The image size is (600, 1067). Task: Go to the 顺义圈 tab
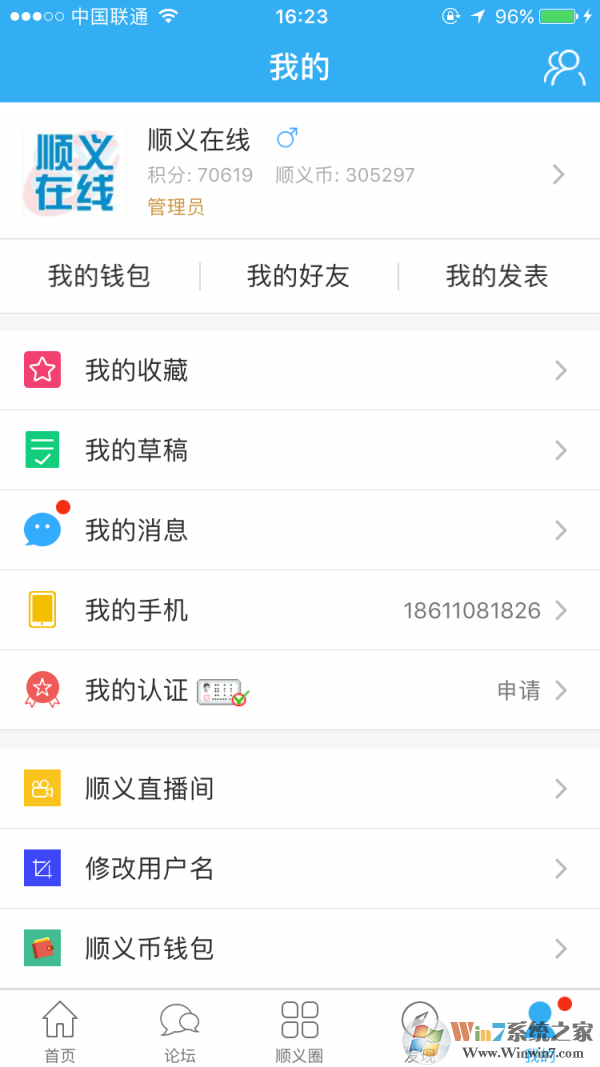pos(300,1031)
